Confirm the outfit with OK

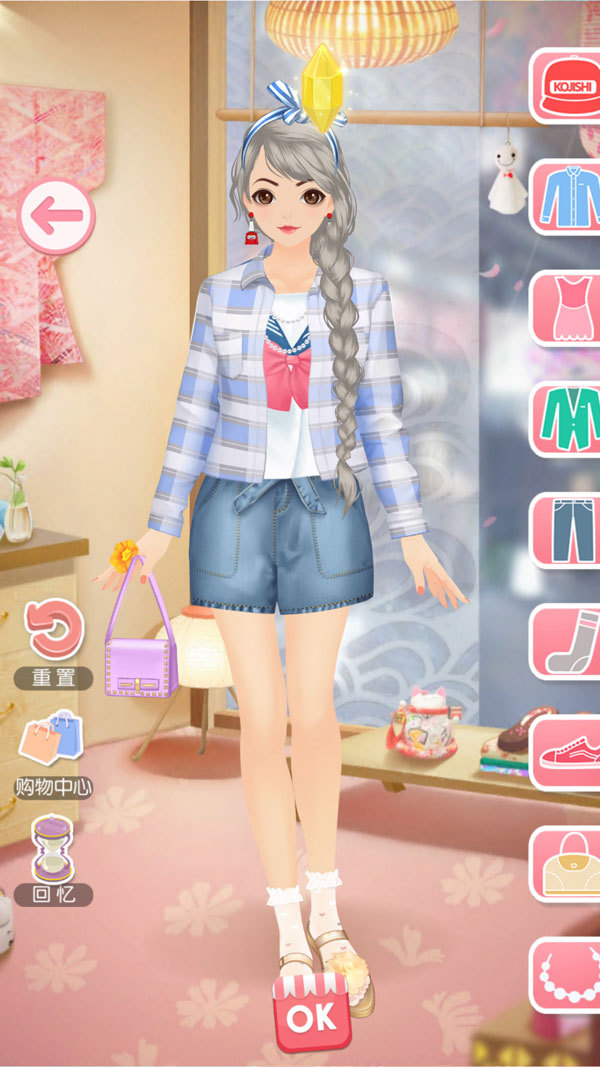click(x=311, y=1015)
